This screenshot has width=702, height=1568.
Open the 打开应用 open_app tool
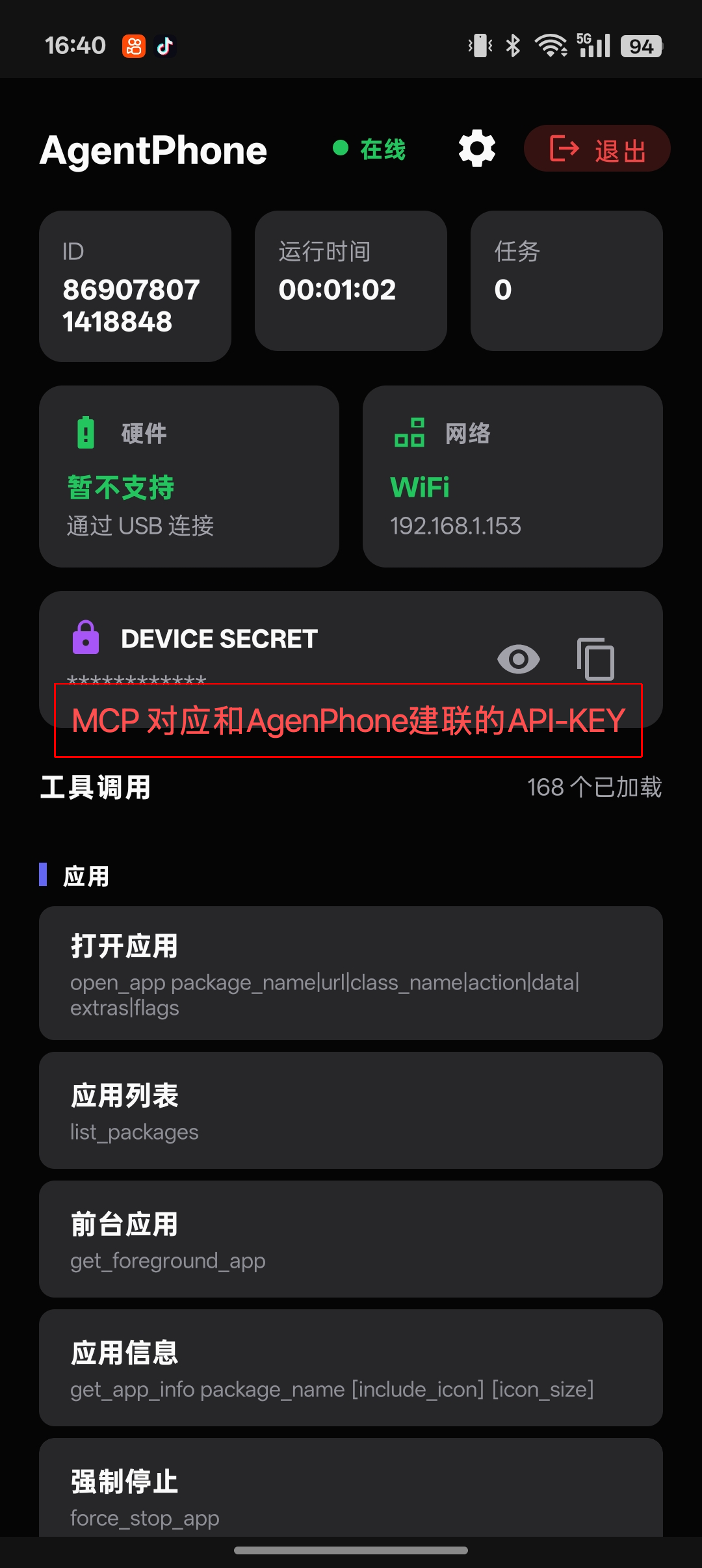tap(351, 973)
